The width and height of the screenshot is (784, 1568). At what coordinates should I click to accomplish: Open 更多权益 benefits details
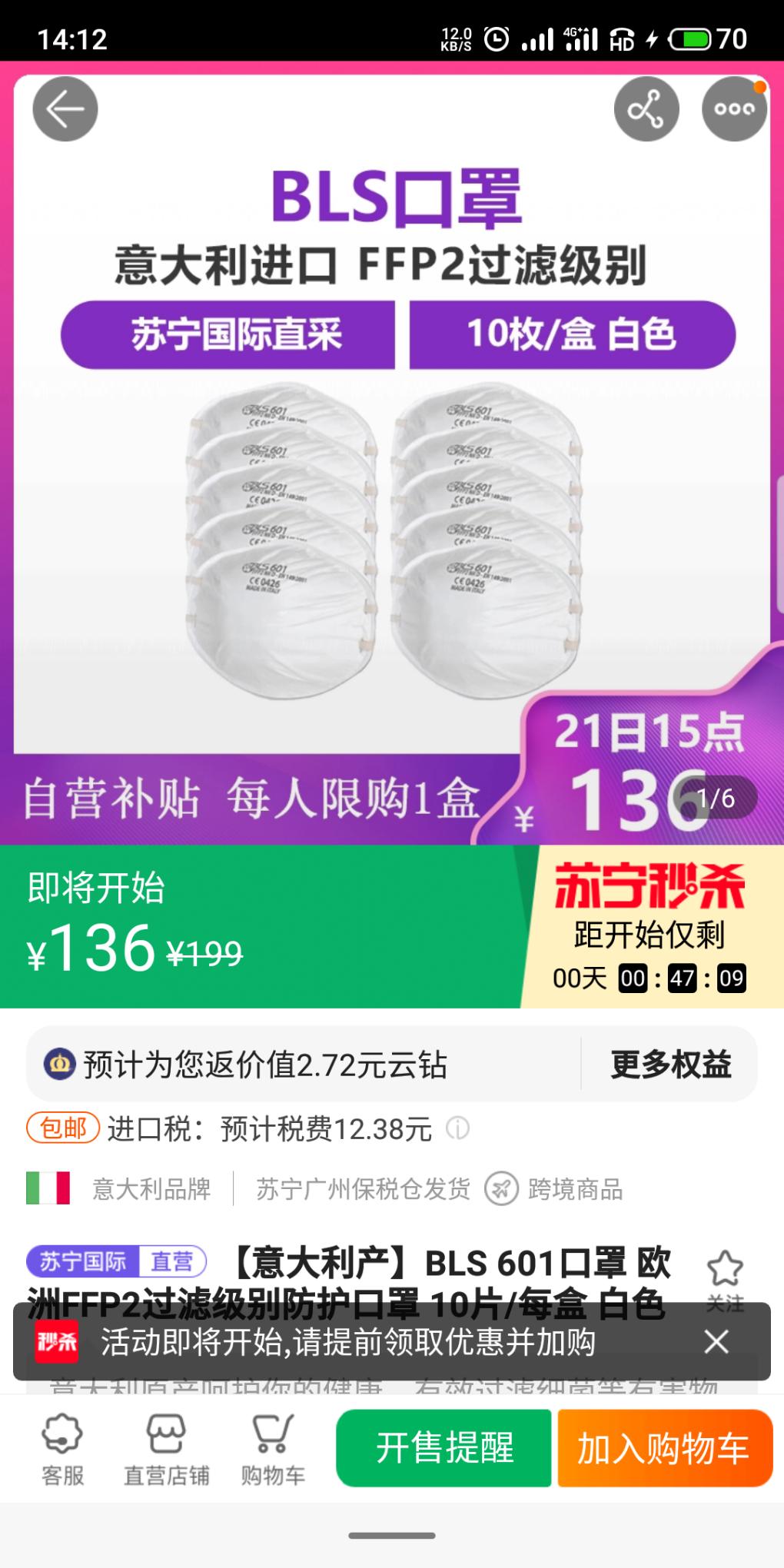coord(670,1065)
